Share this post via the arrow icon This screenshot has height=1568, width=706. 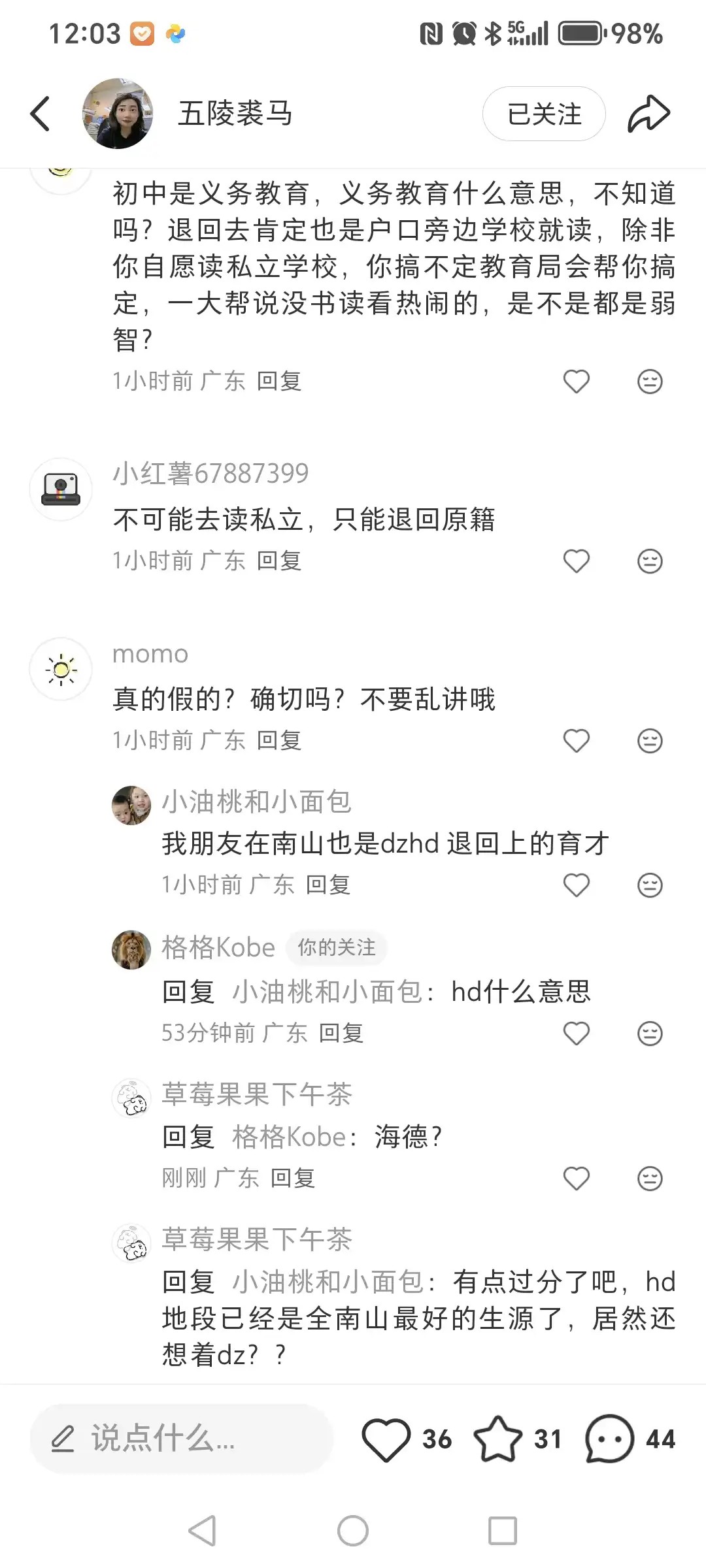click(648, 114)
